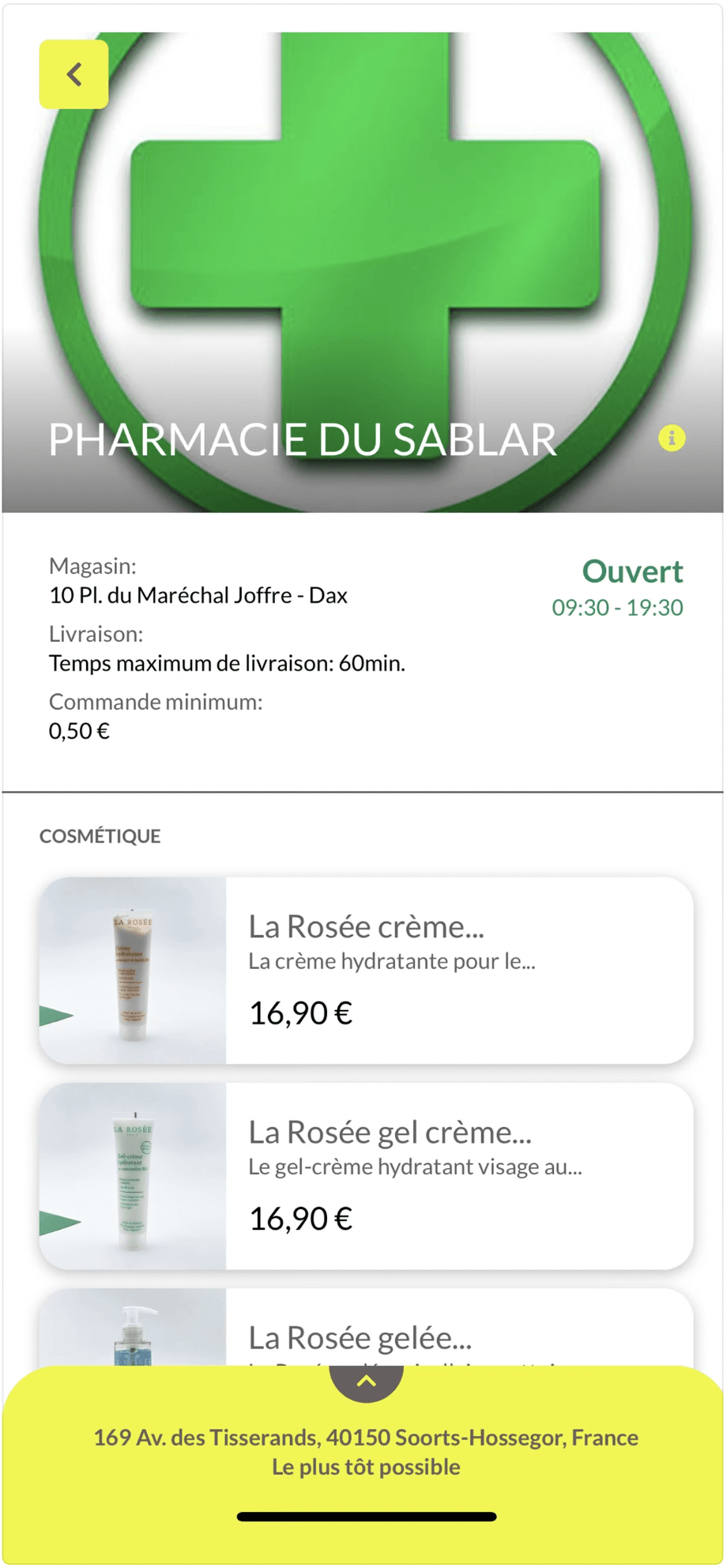Screen dimensions: 727x1568
Task: Select the Le plus tôt possible delivery time
Action: tap(365, 1467)
